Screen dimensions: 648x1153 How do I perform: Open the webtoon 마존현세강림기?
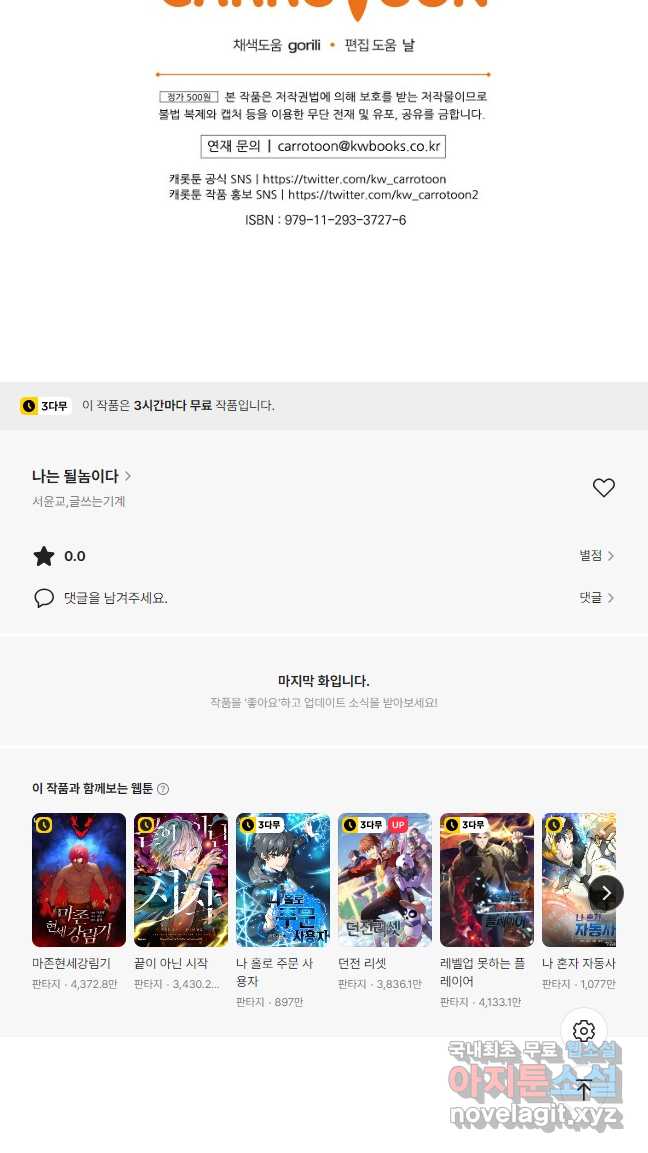click(79, 880)
